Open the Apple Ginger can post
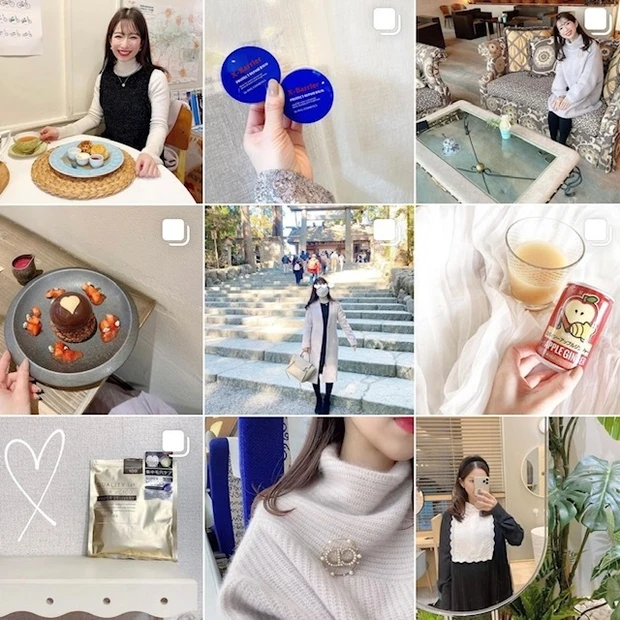The height and width of the screenshot is (620, 620). 517,310
